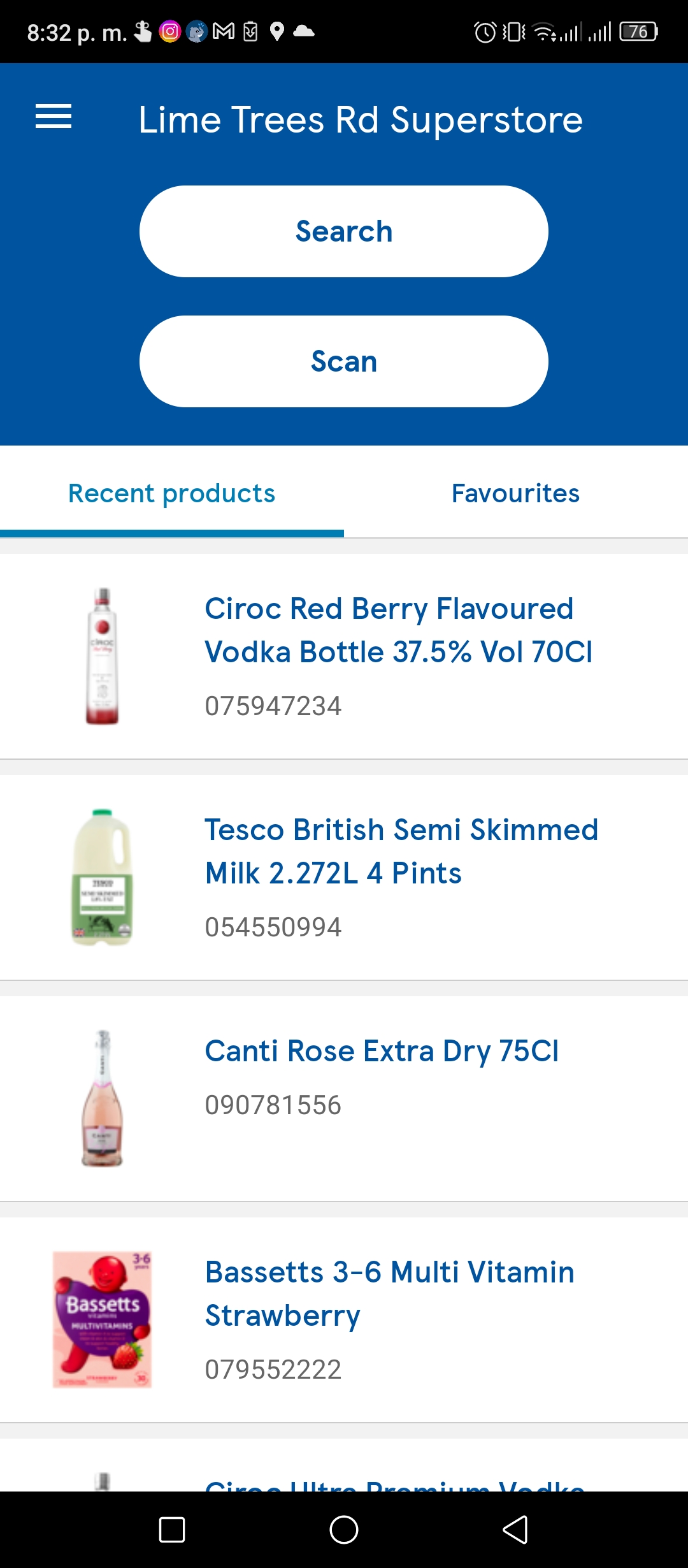Screen dimensions: 688x1568
Task: Tap the Scan button
Action: coord(344,361)
